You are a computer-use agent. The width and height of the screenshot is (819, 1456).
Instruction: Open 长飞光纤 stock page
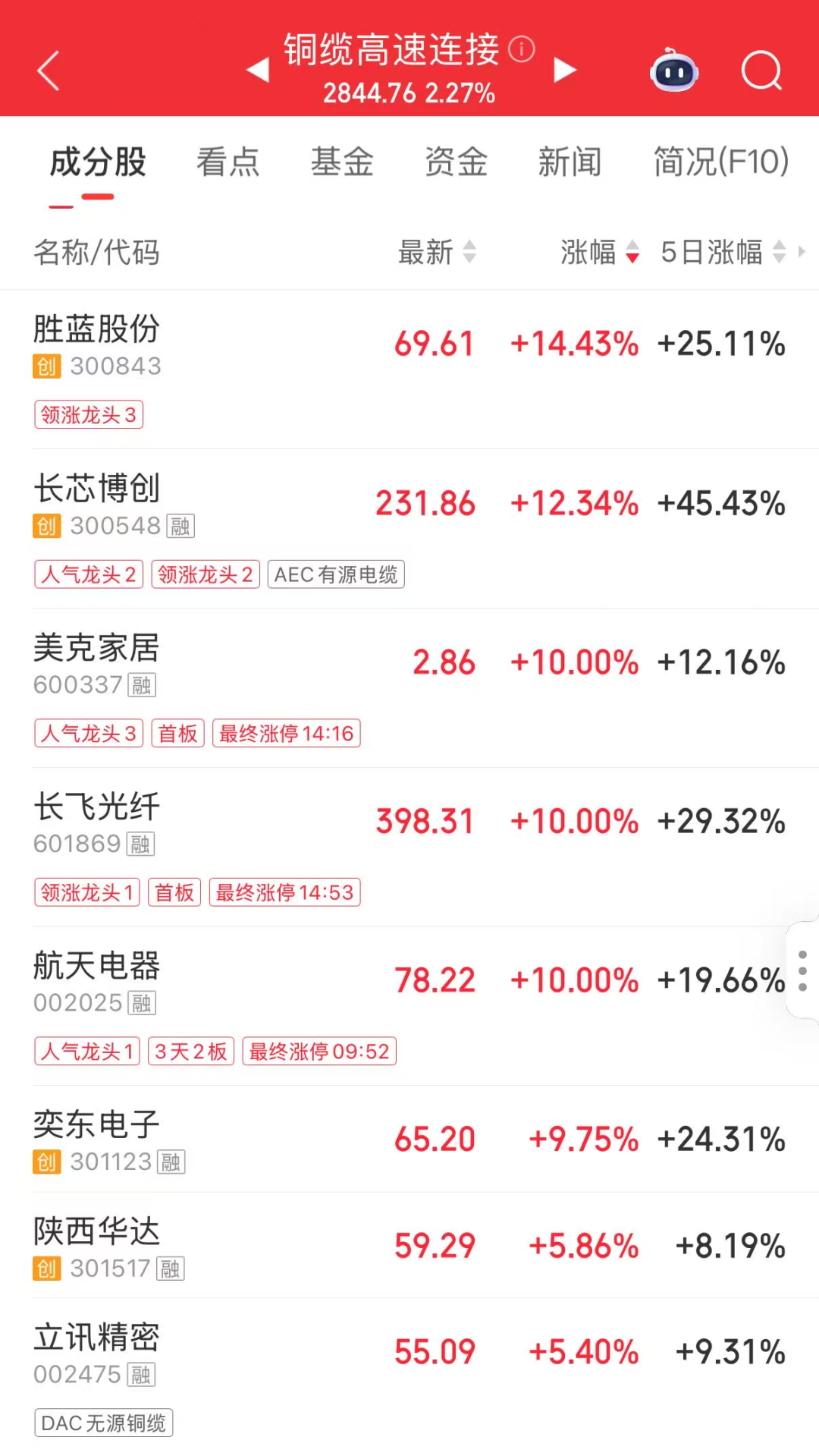point(97,807)
